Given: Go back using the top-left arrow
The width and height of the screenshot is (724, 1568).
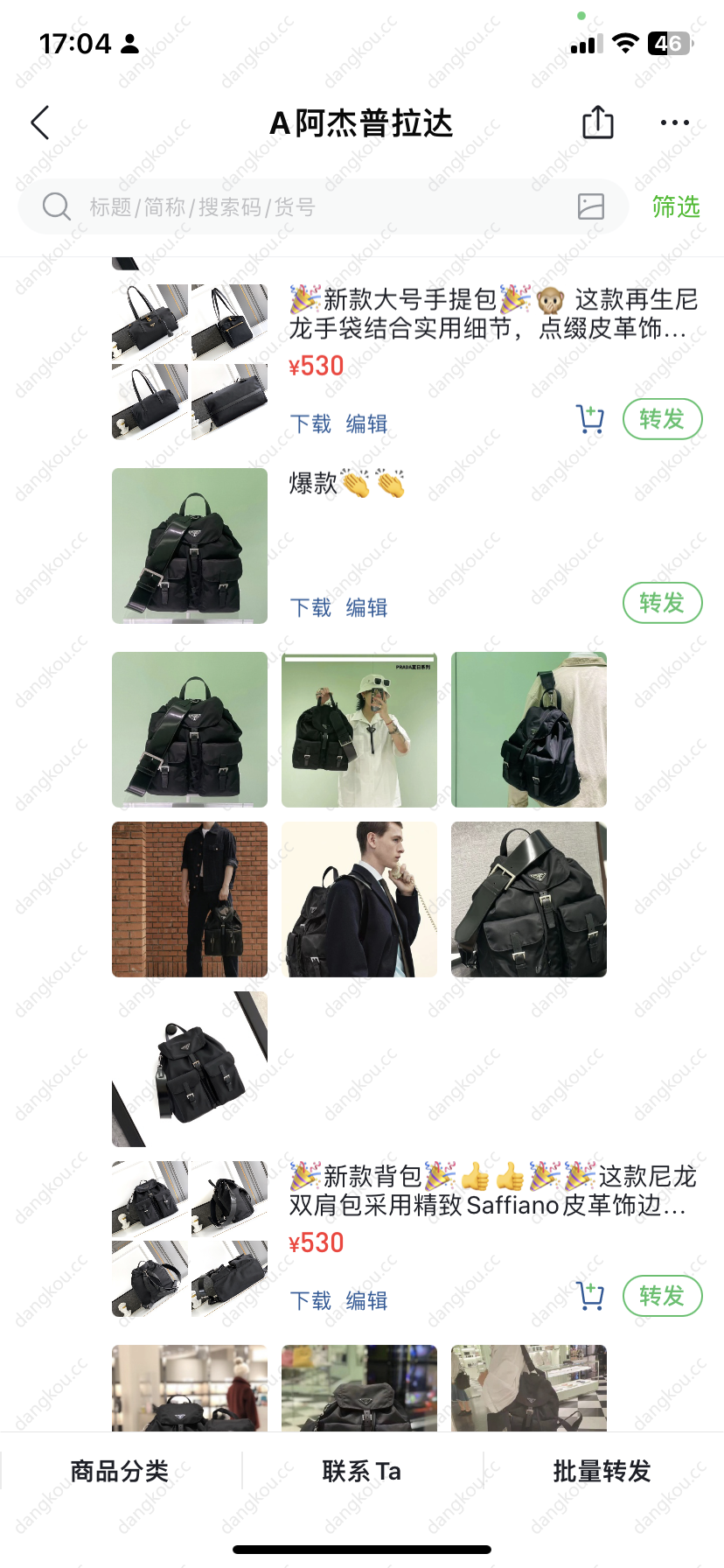Looking at the screenshot, I should [x=40, y=123].
